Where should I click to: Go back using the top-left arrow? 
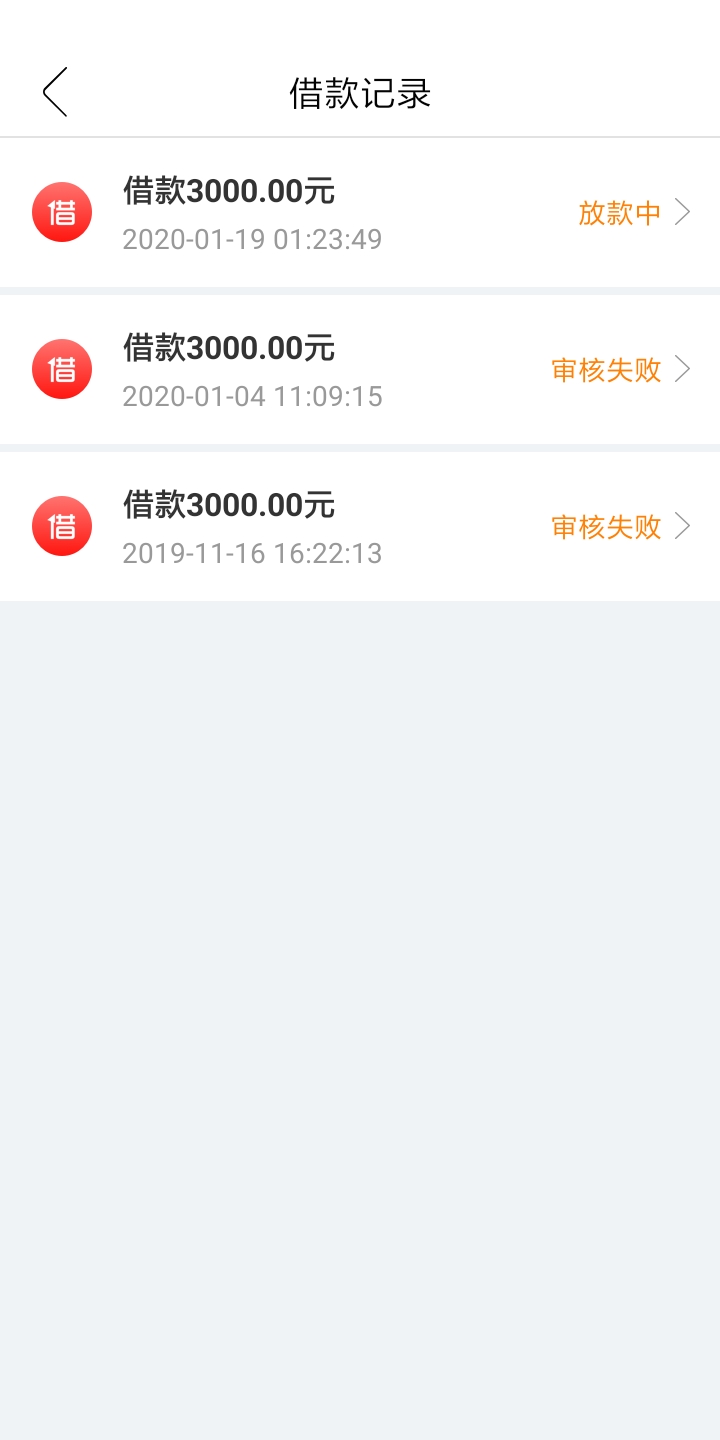55,92
